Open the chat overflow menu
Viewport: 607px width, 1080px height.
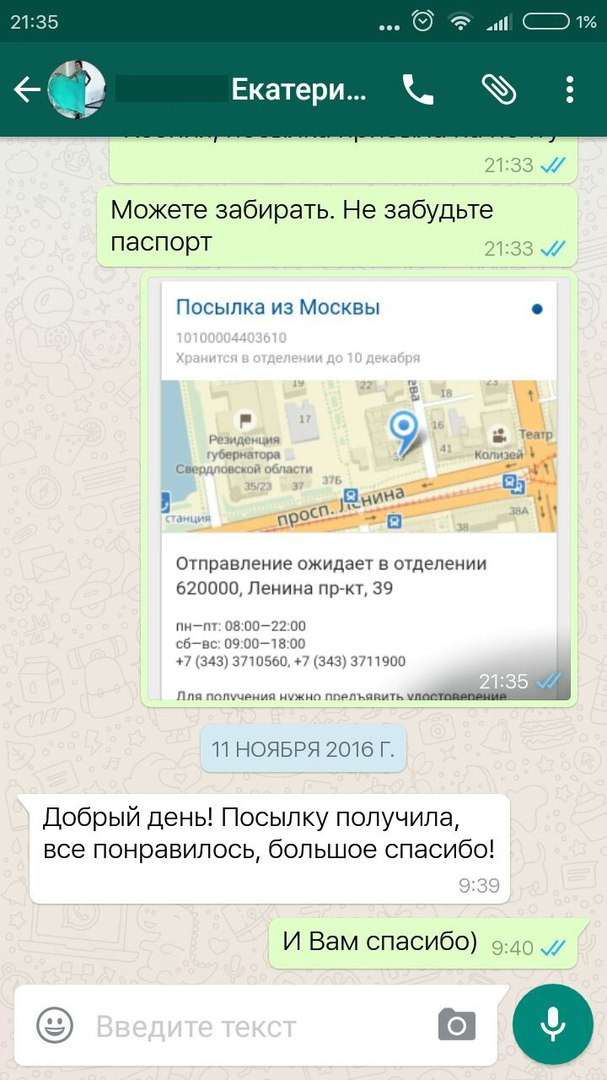point(570,90)
